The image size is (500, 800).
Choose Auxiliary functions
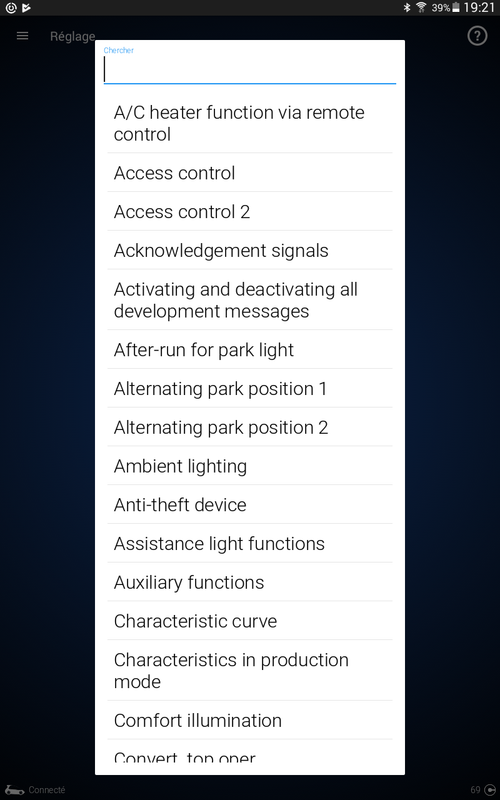pos(249,582)
